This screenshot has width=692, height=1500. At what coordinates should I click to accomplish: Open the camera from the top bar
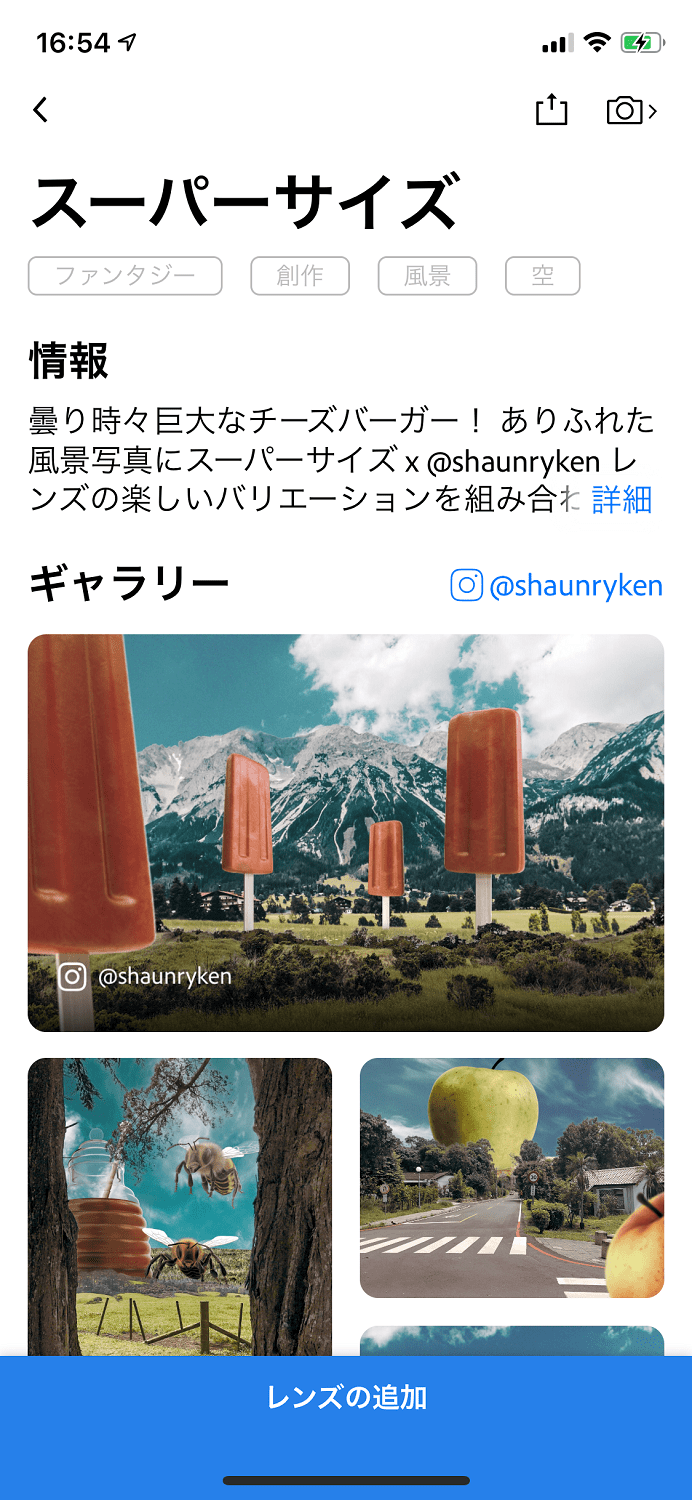point(630,110)
